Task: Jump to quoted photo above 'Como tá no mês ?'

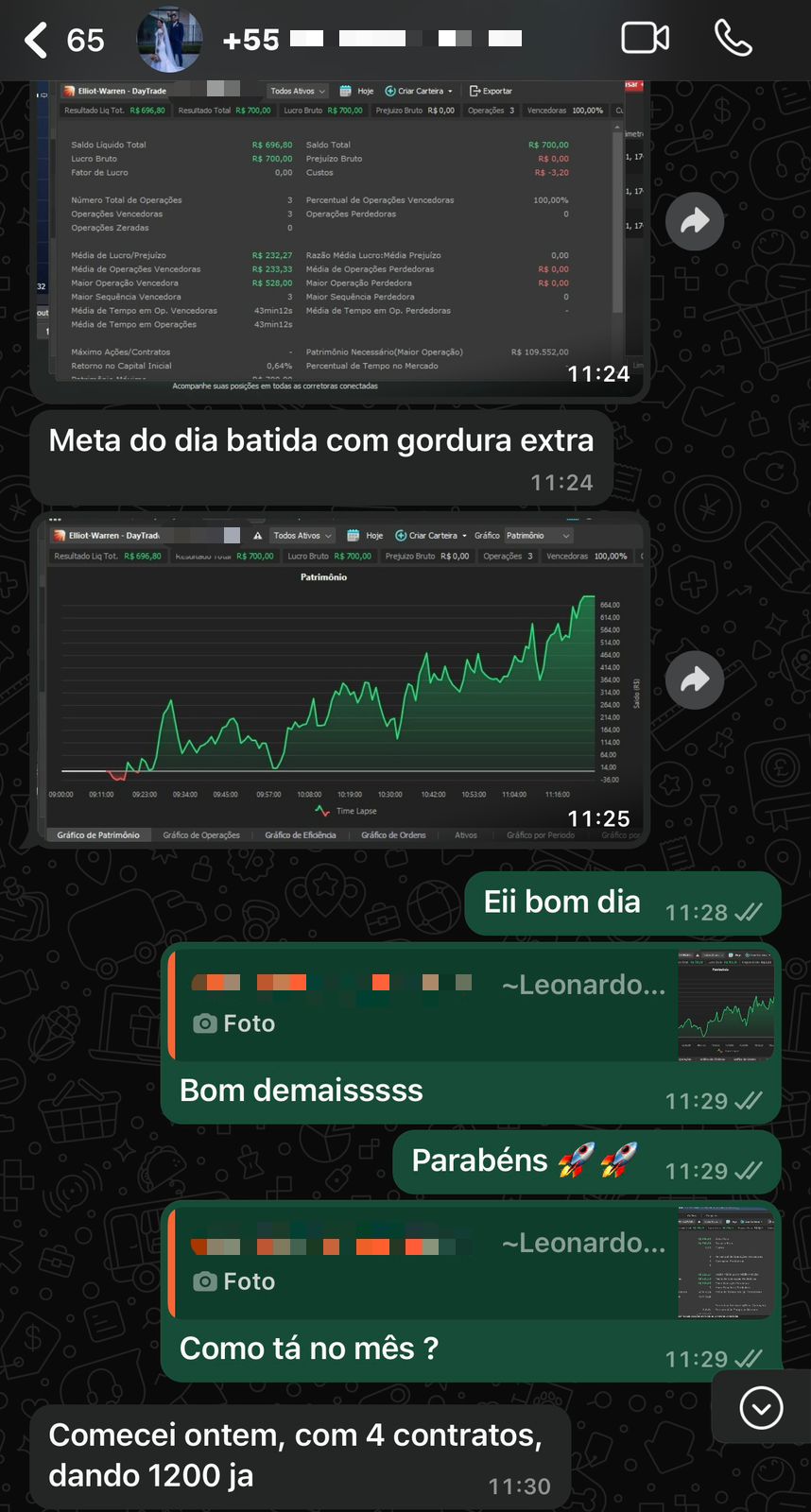Action: tap(472, 1263)
